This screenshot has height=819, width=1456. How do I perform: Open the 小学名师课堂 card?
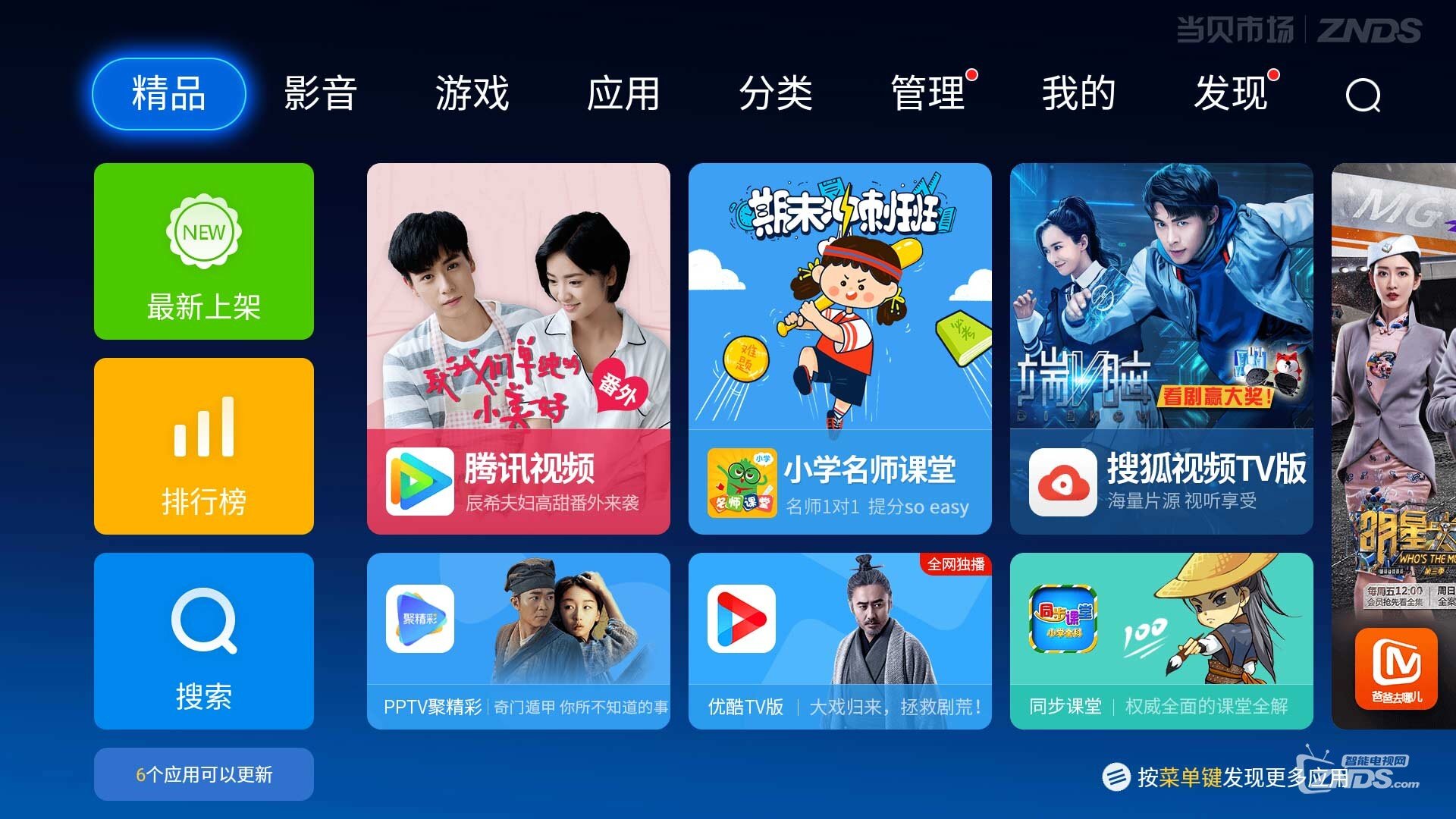point(839,348)
